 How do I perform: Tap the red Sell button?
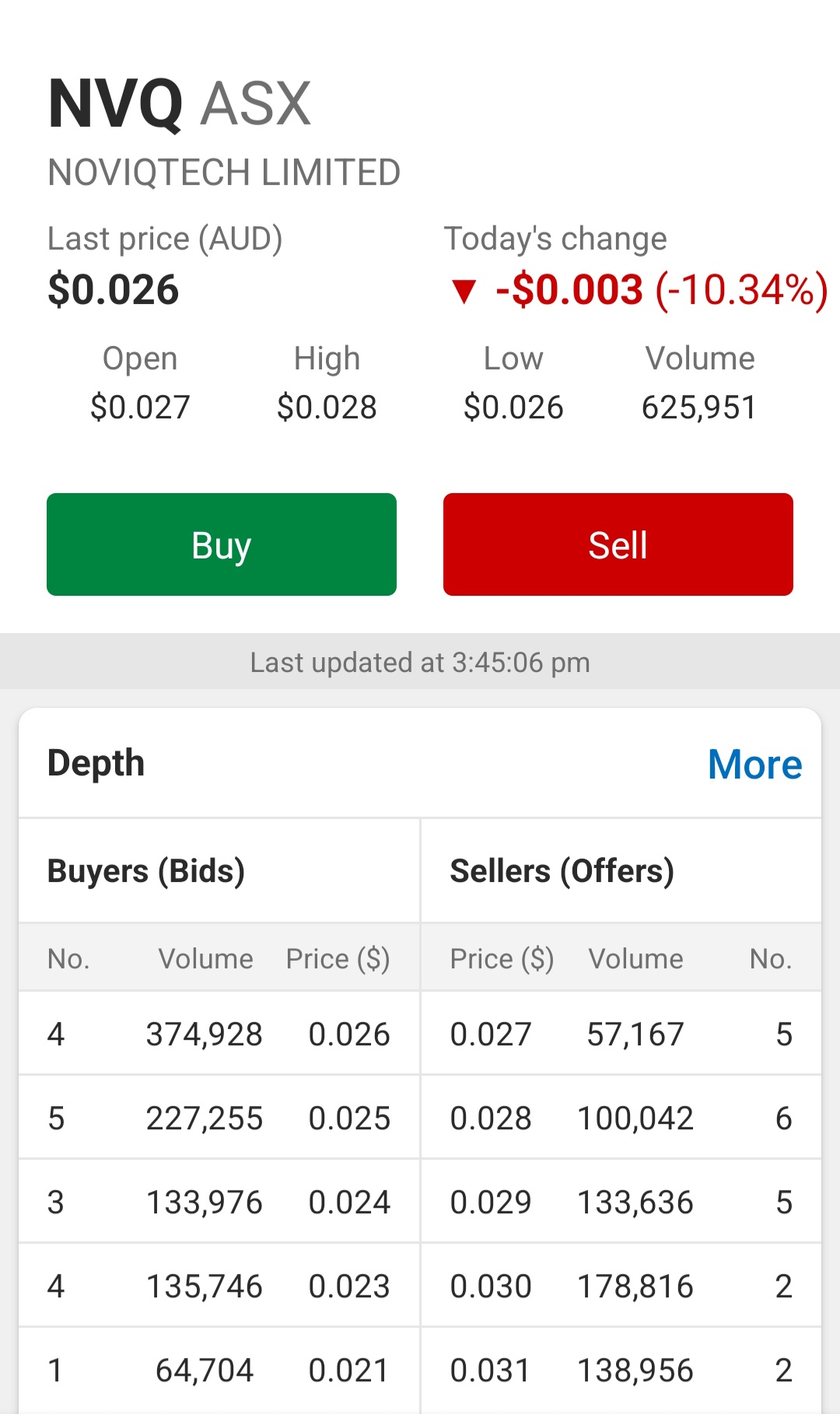point(618,544)
